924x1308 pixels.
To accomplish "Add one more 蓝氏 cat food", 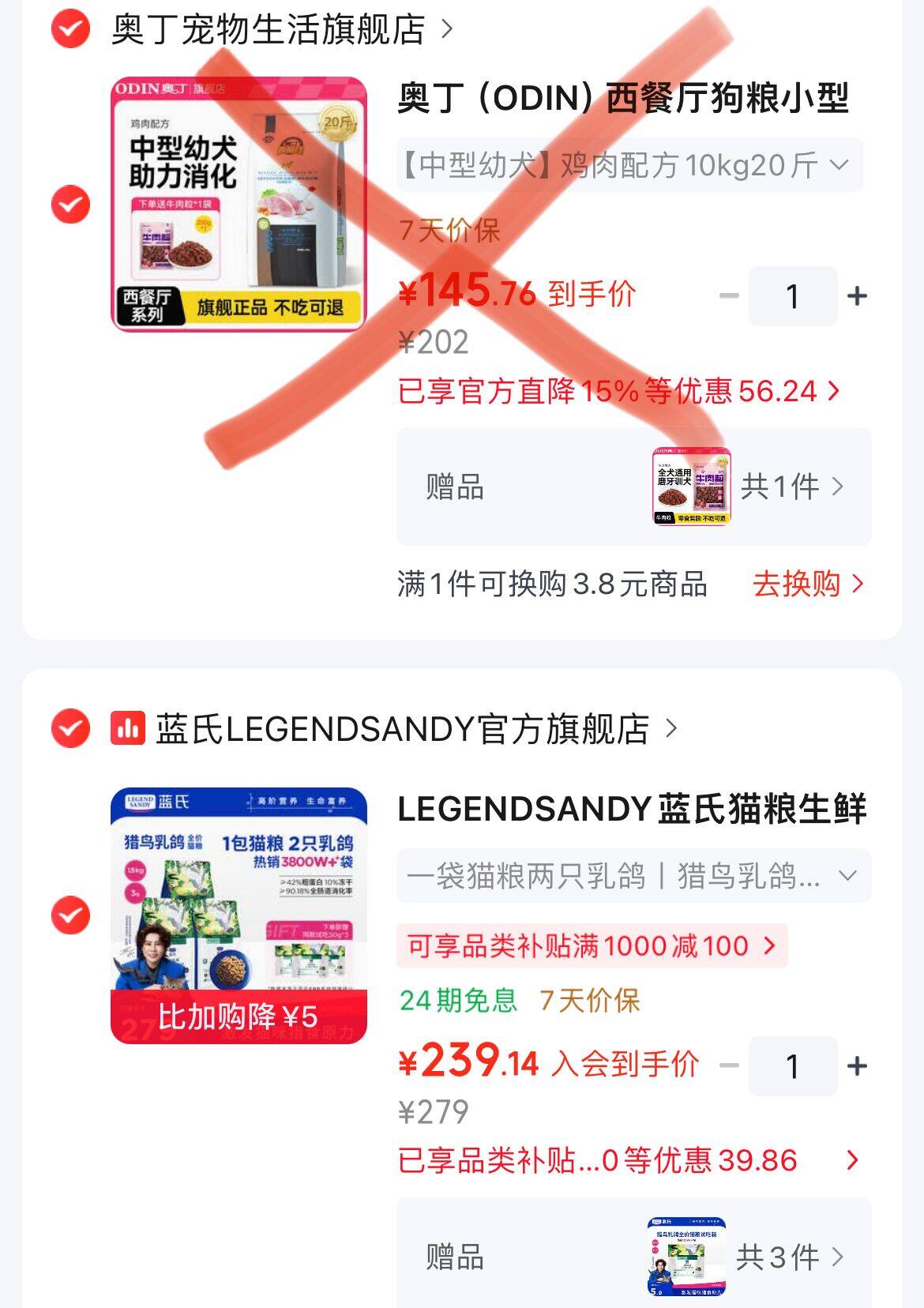I will pyautogui.click(x=857, y=1066).
